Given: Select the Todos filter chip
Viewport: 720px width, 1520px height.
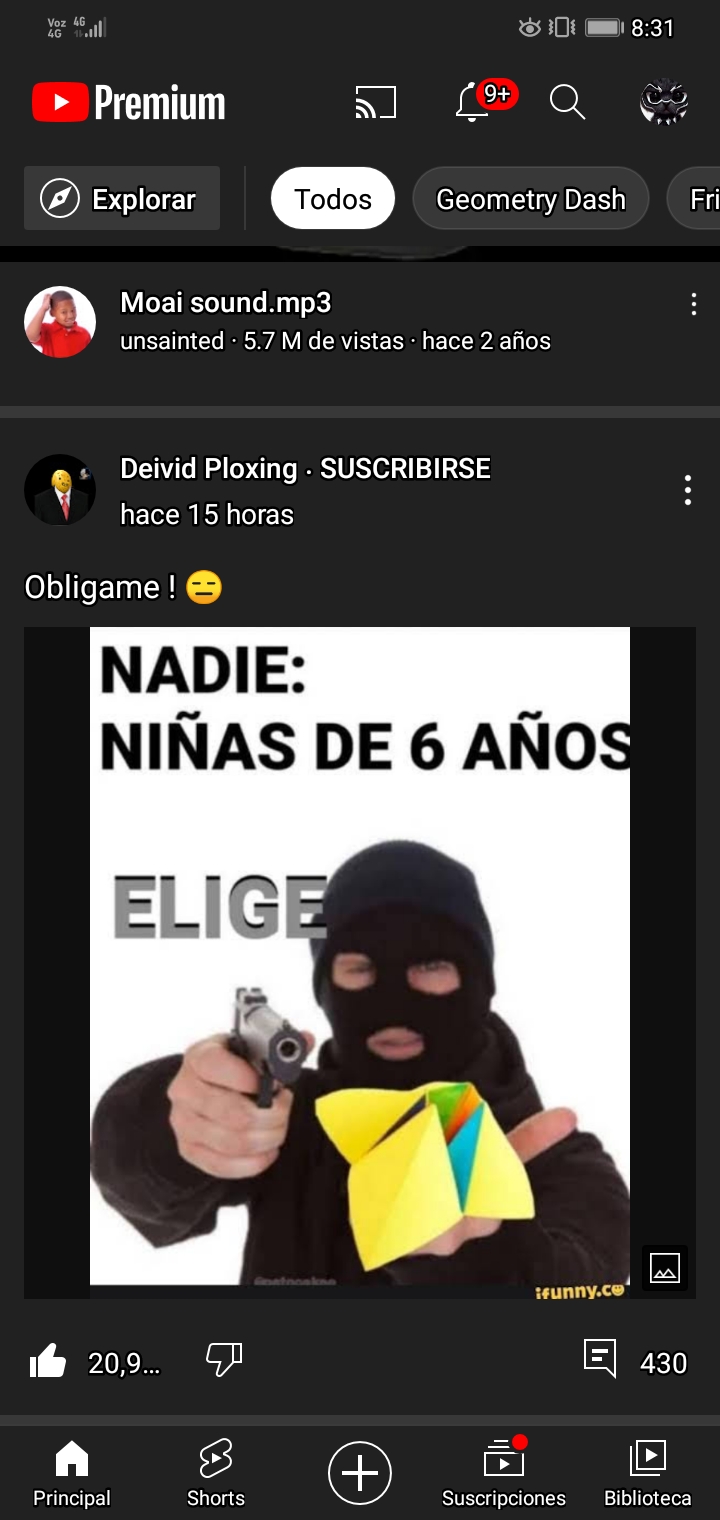Looking at the screenshot, I should [x=333, y=199].
